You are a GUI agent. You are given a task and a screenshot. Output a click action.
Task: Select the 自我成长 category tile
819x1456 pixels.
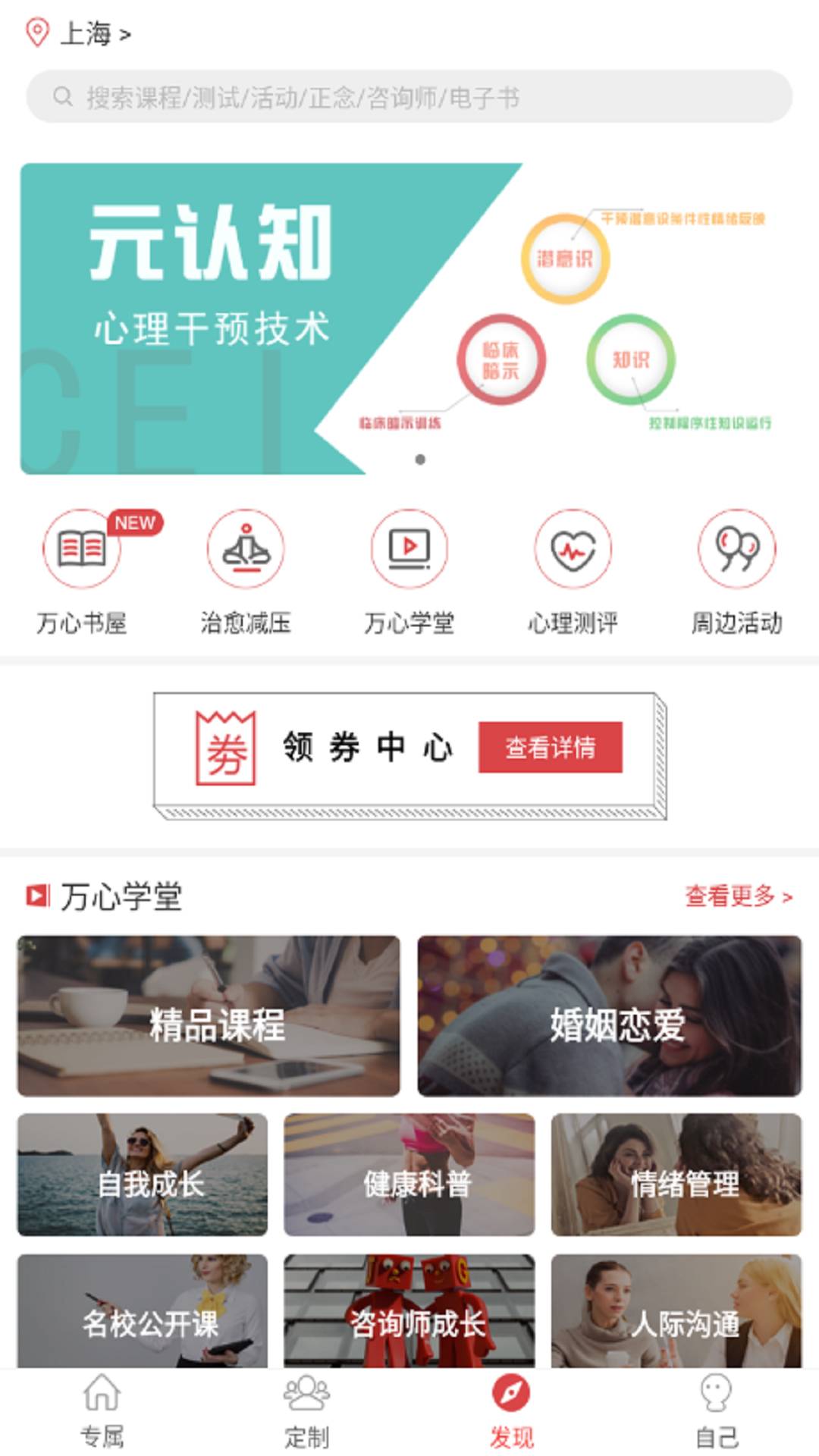coord(143,1175)
